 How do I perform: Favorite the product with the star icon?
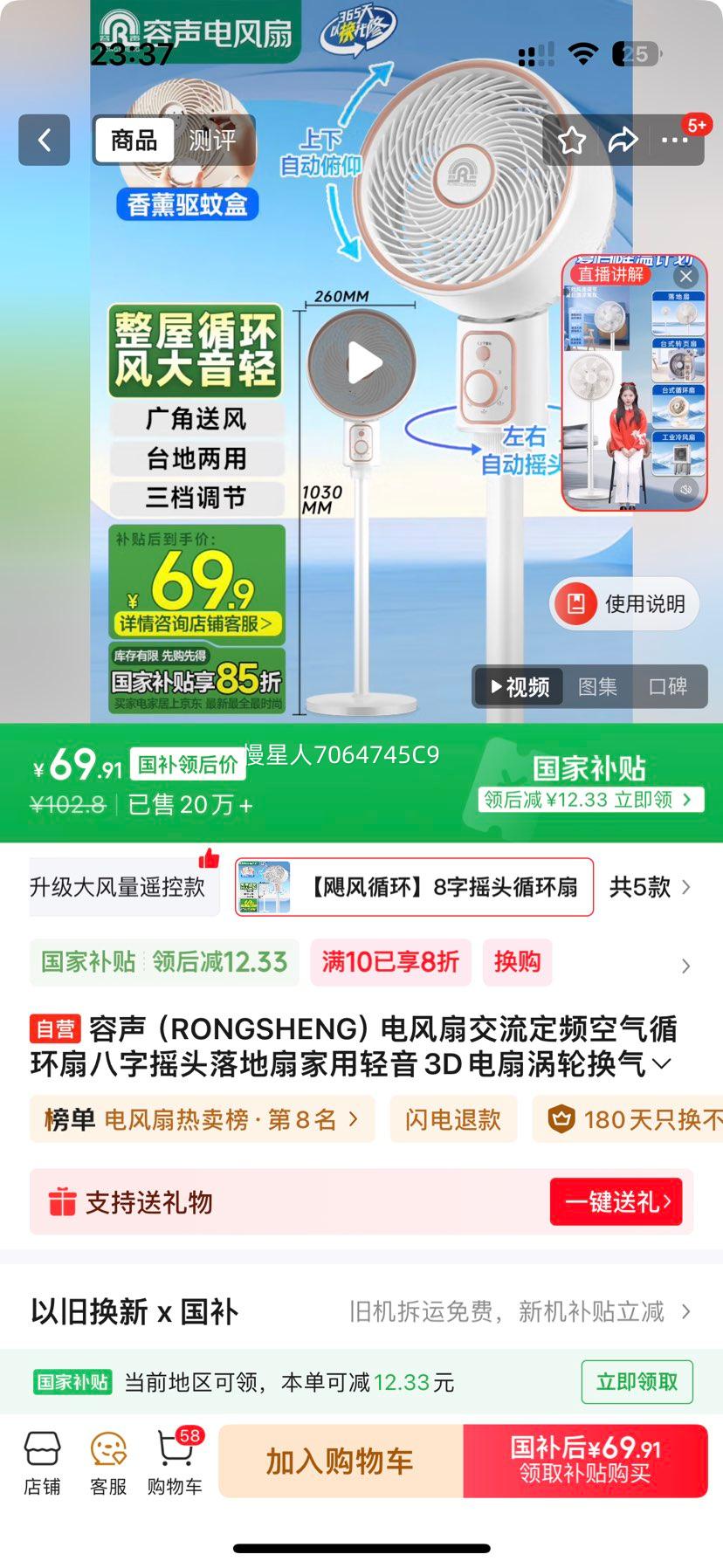[572, 140]
